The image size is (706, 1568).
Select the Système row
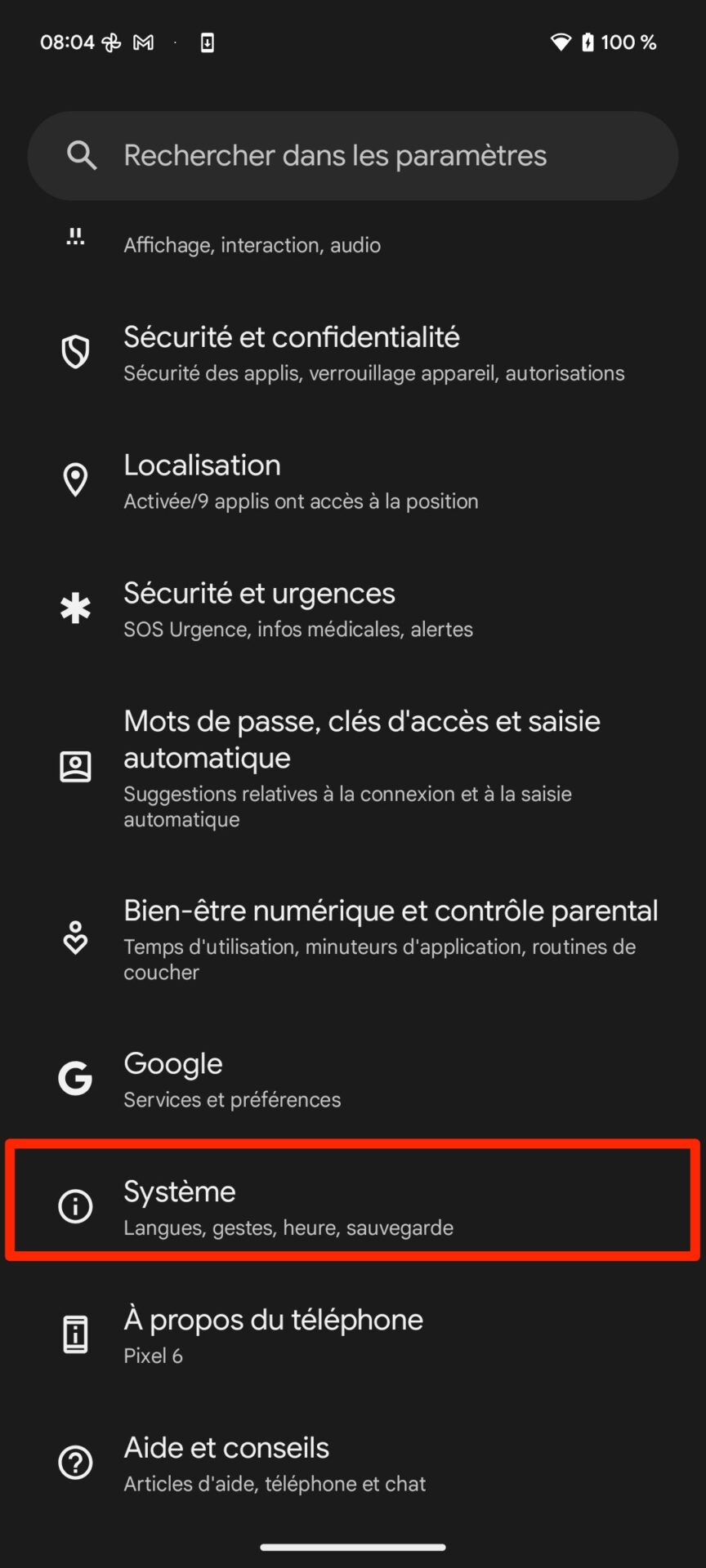pyautogui.click(x=352, y=1207)
